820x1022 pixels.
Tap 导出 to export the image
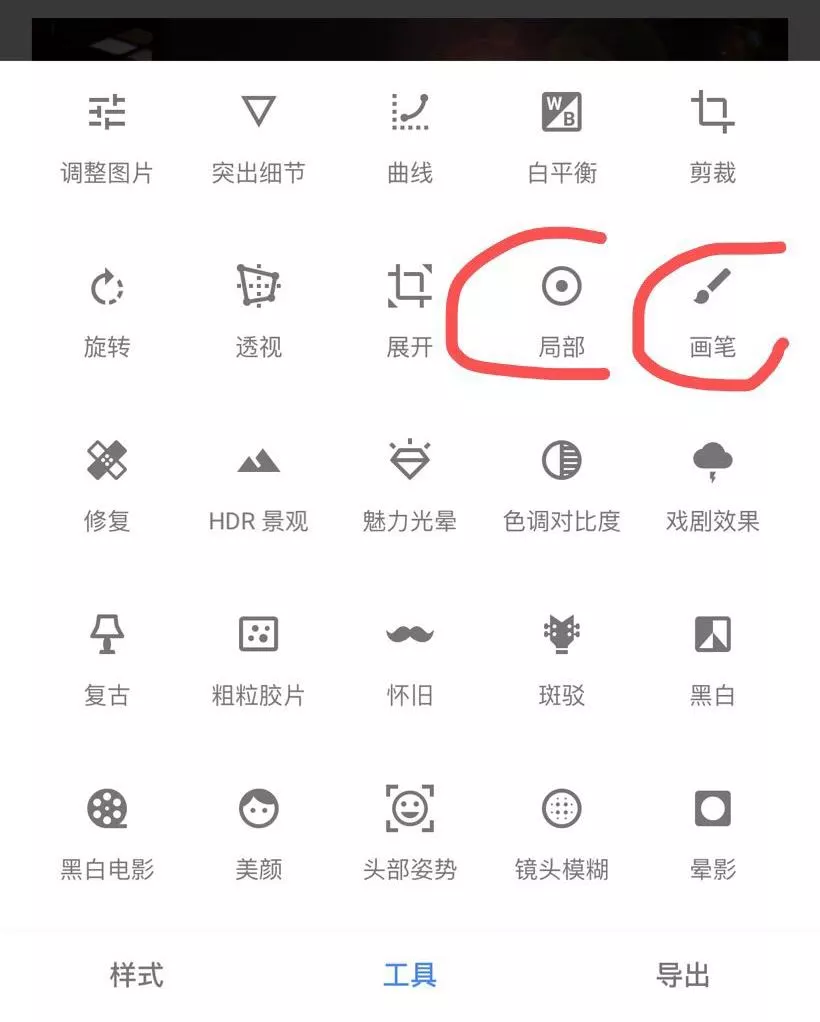click(684, 973)
